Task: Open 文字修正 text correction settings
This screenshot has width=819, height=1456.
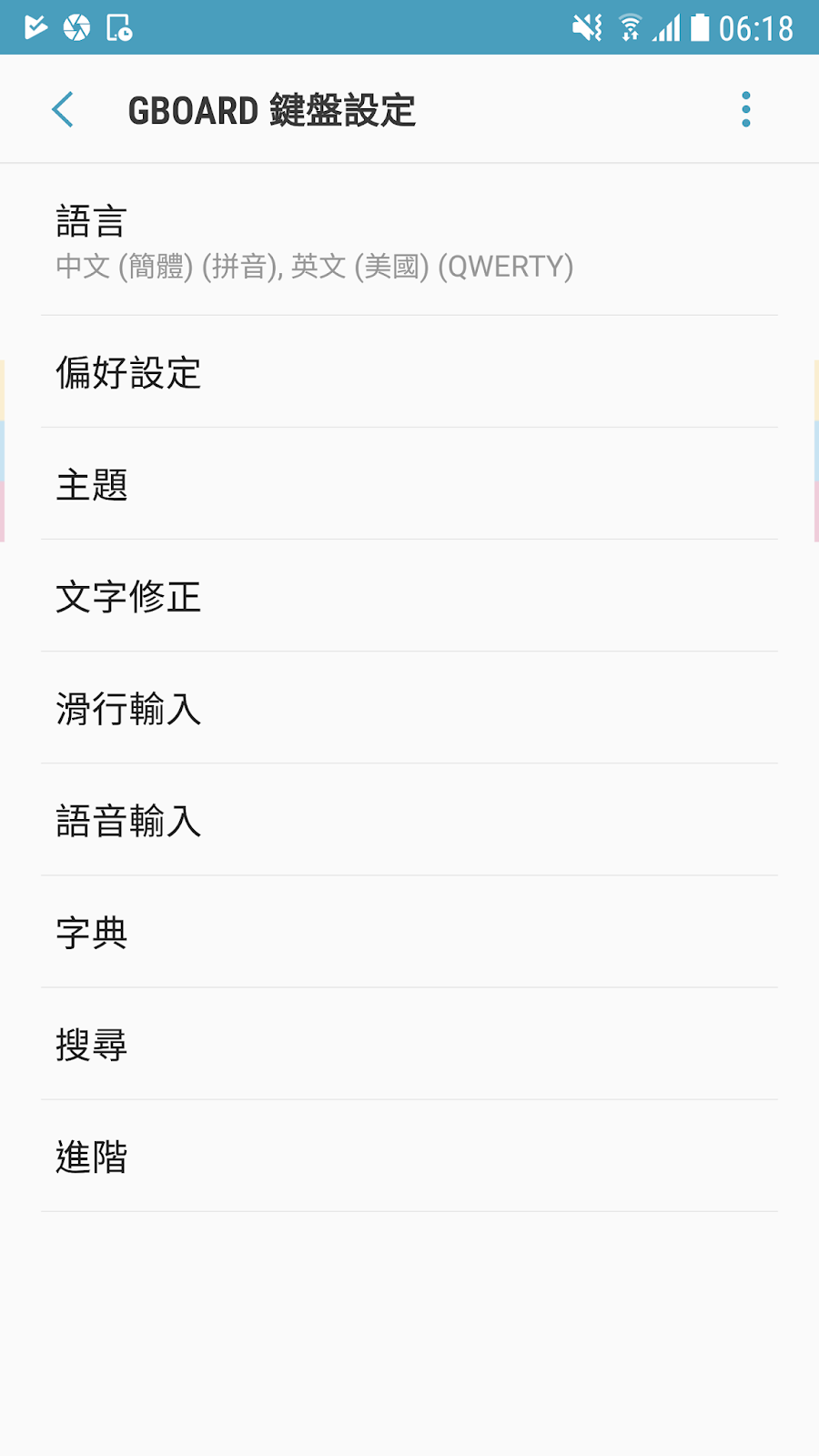Action: 409,596
